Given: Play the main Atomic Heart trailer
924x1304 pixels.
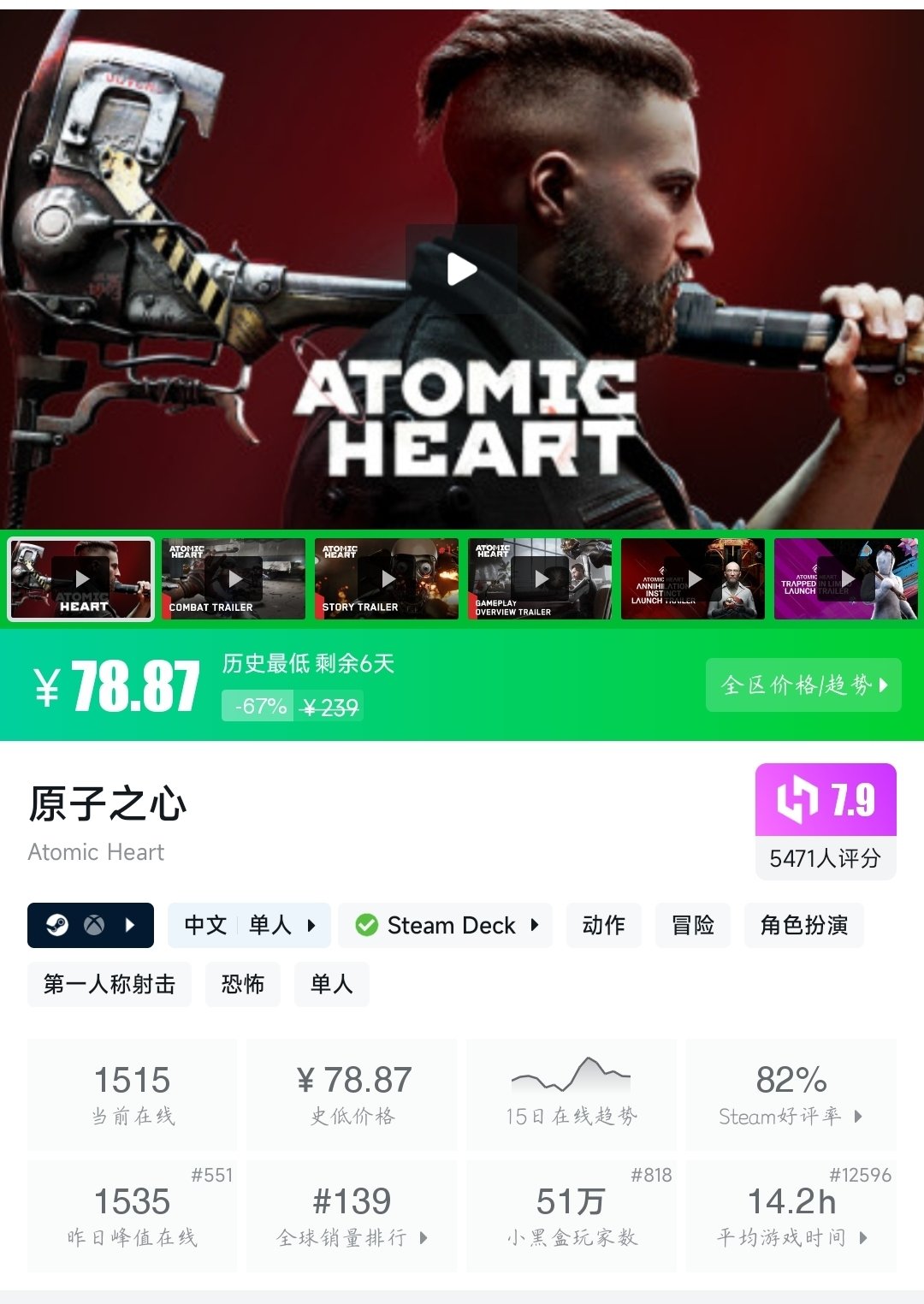Looking at the screenshot, I should [x=461, y=270].
